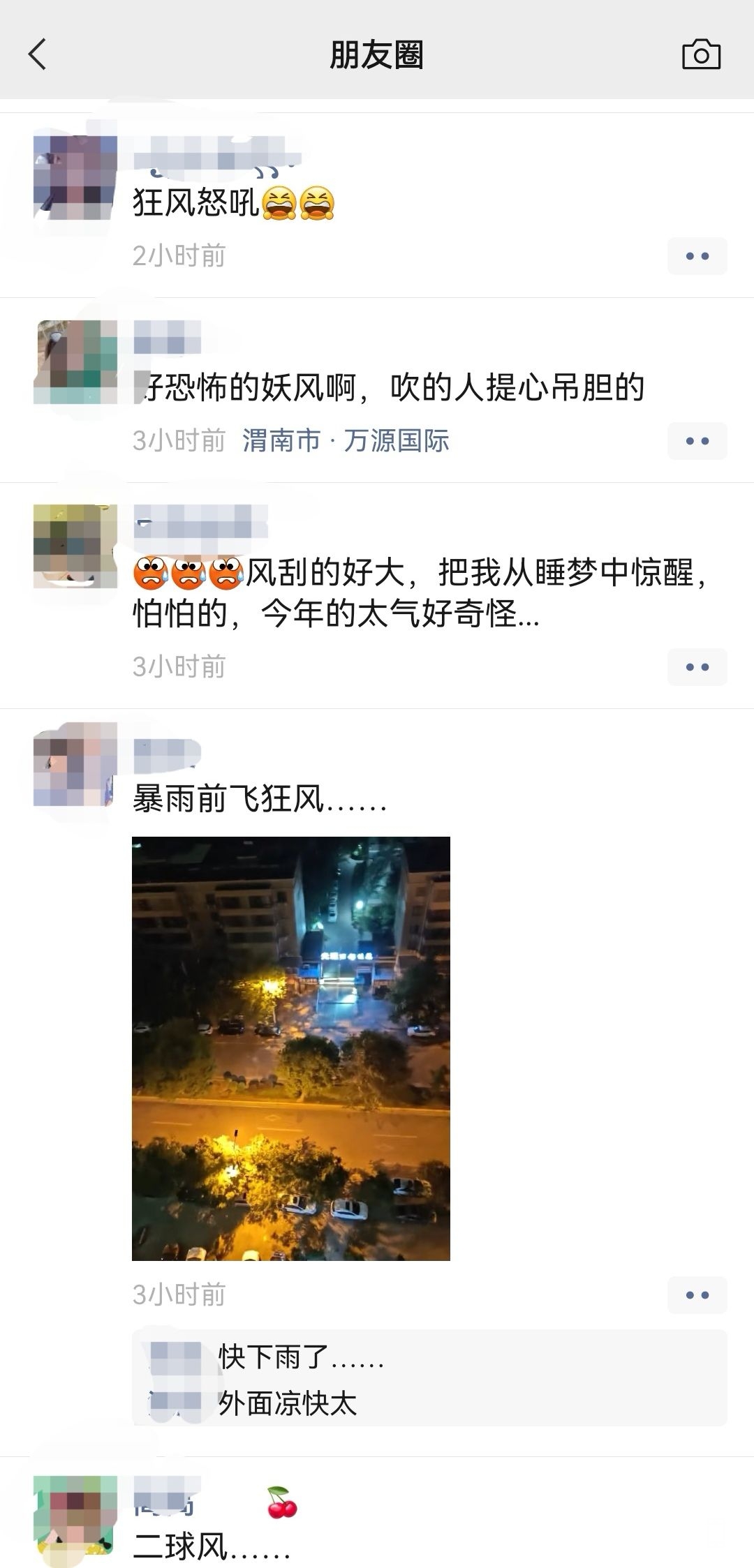This screenshot has width=754, height=1568.
Task: Open the two-dot menu on the 风刮的好大 post
Action: tap(697, 667)
